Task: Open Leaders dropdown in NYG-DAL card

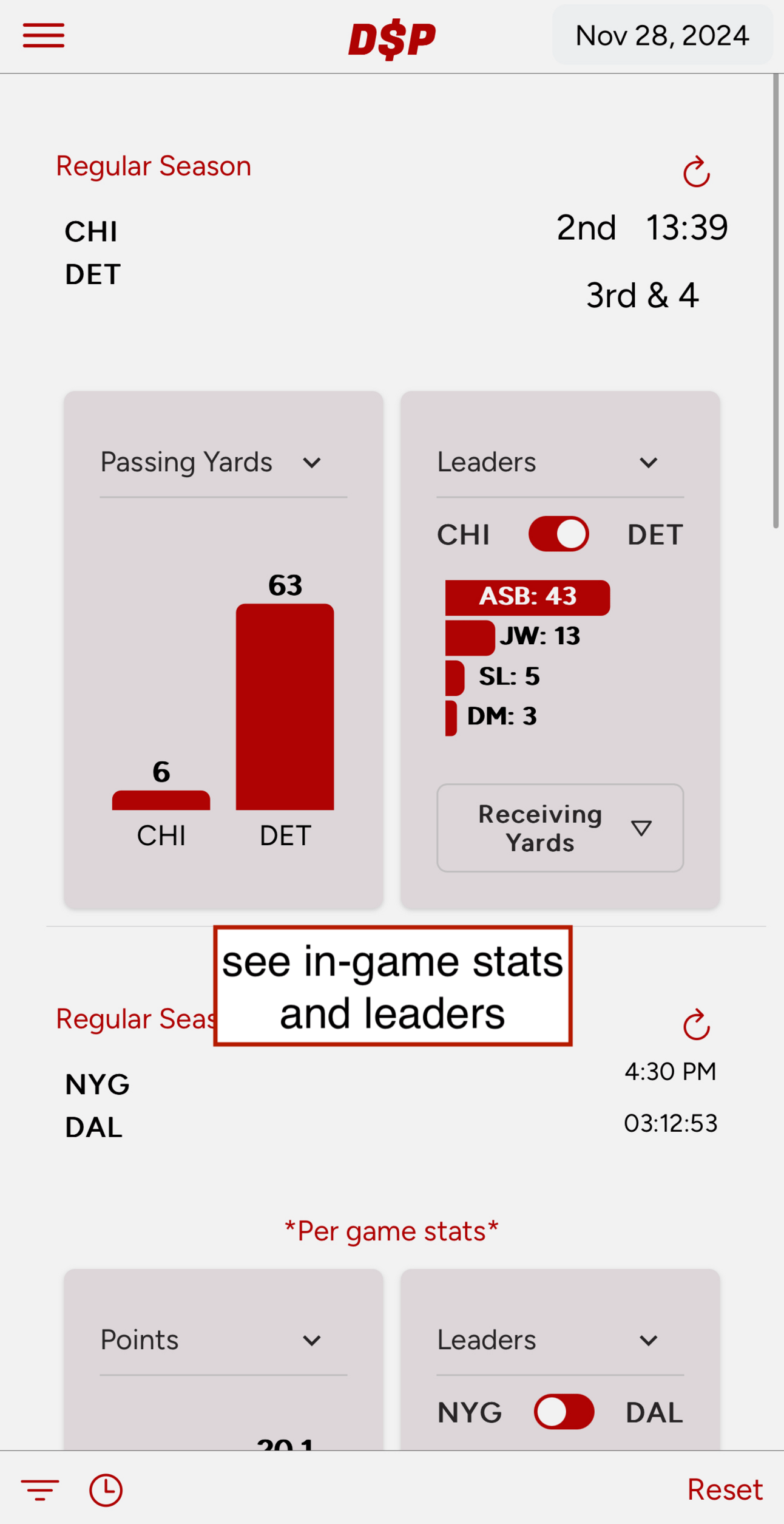Action: (559, 1340)
